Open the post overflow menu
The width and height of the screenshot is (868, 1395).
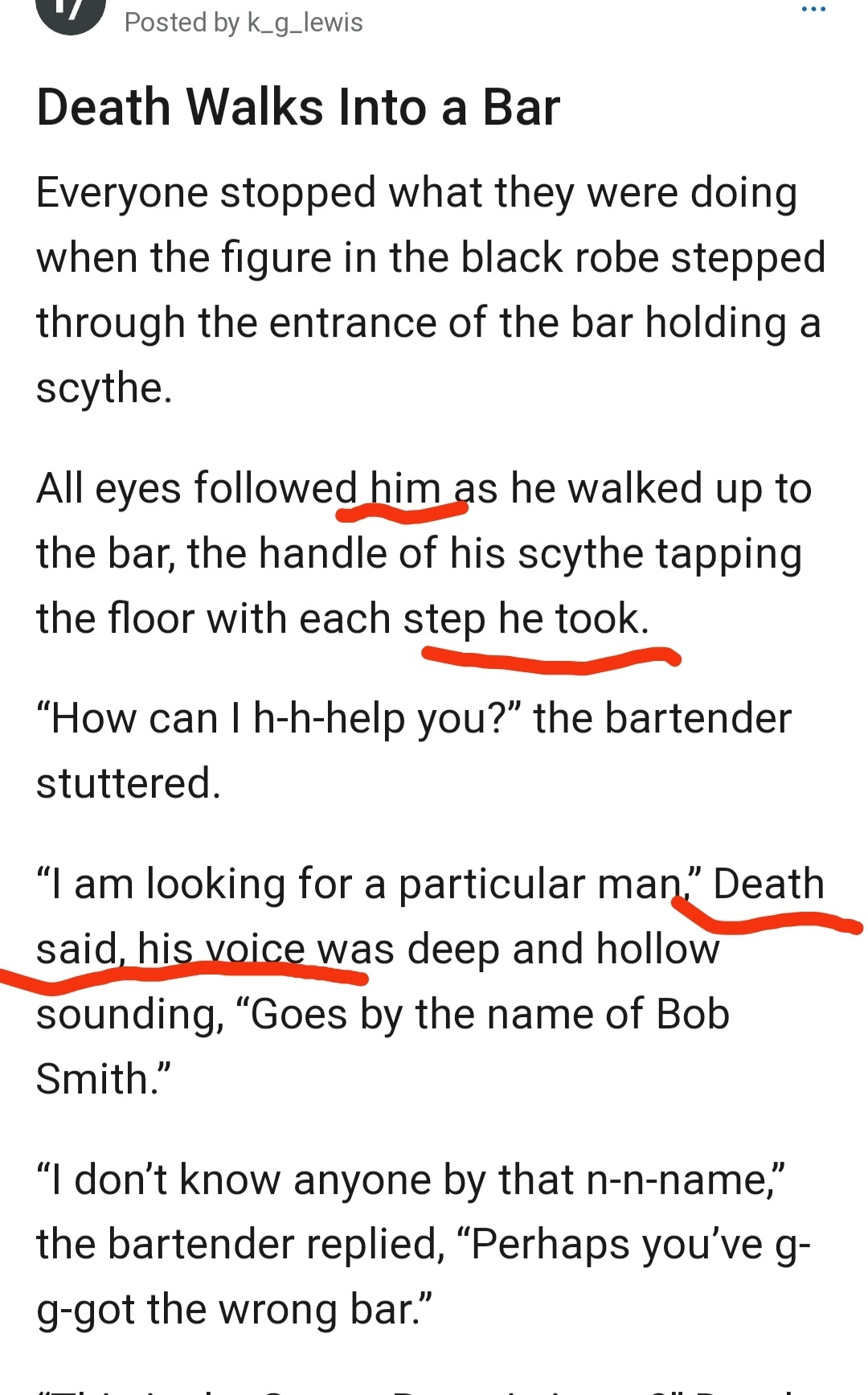tap(813, 10)
